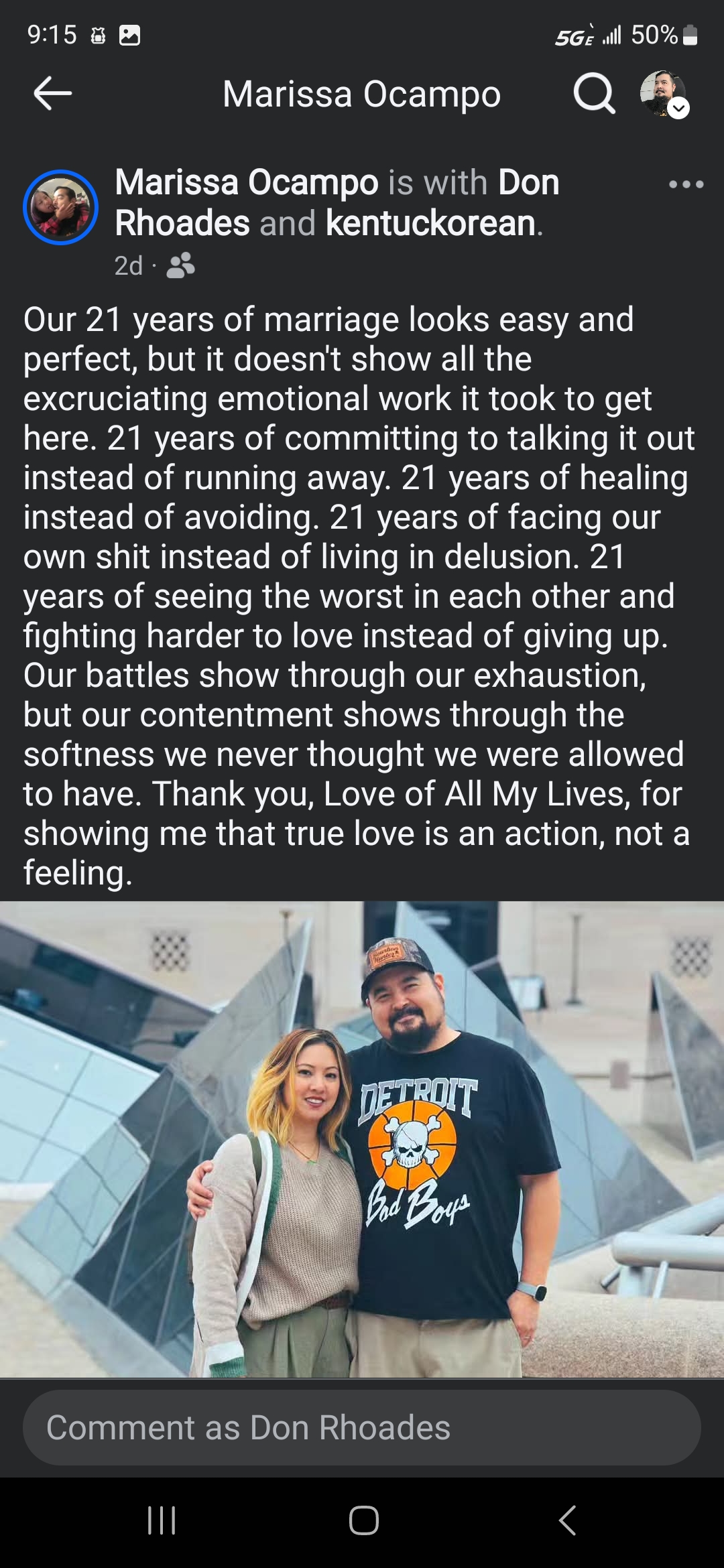Visit tagged profile kentuckorean

430,223
